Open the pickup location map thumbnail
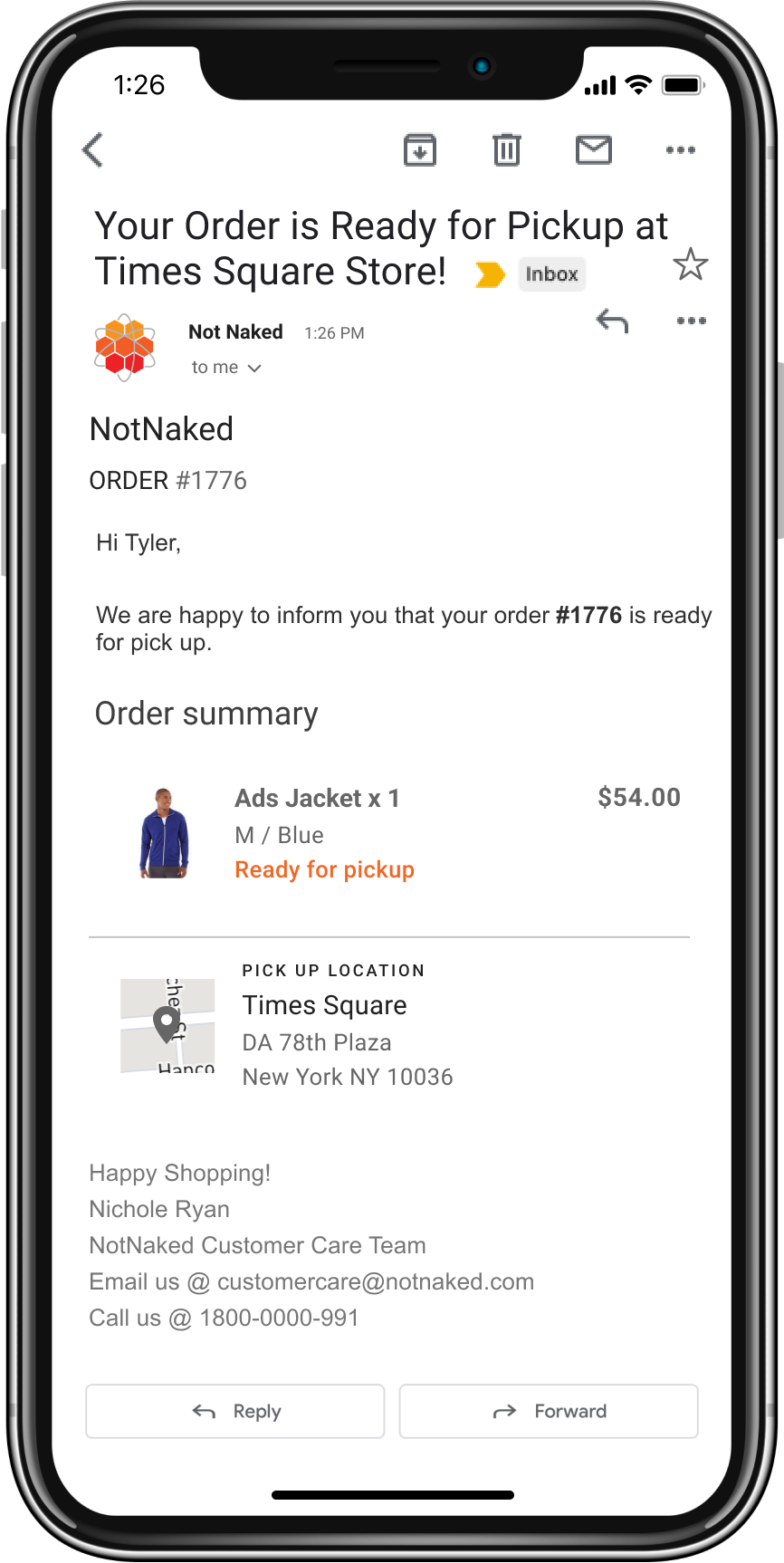 point(167,1026)
